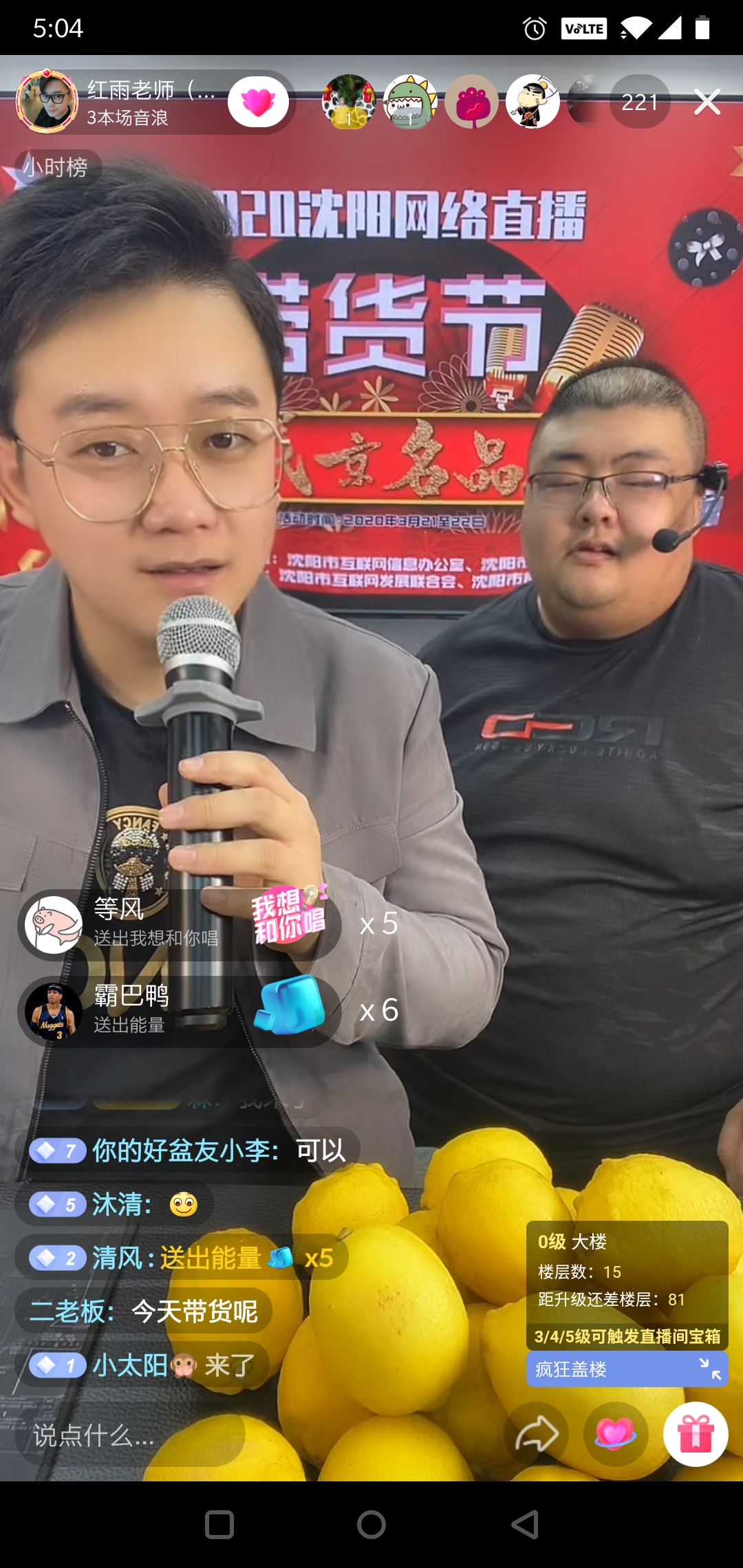
Task: Go to the system home screen
Action: coord(371,1525)
